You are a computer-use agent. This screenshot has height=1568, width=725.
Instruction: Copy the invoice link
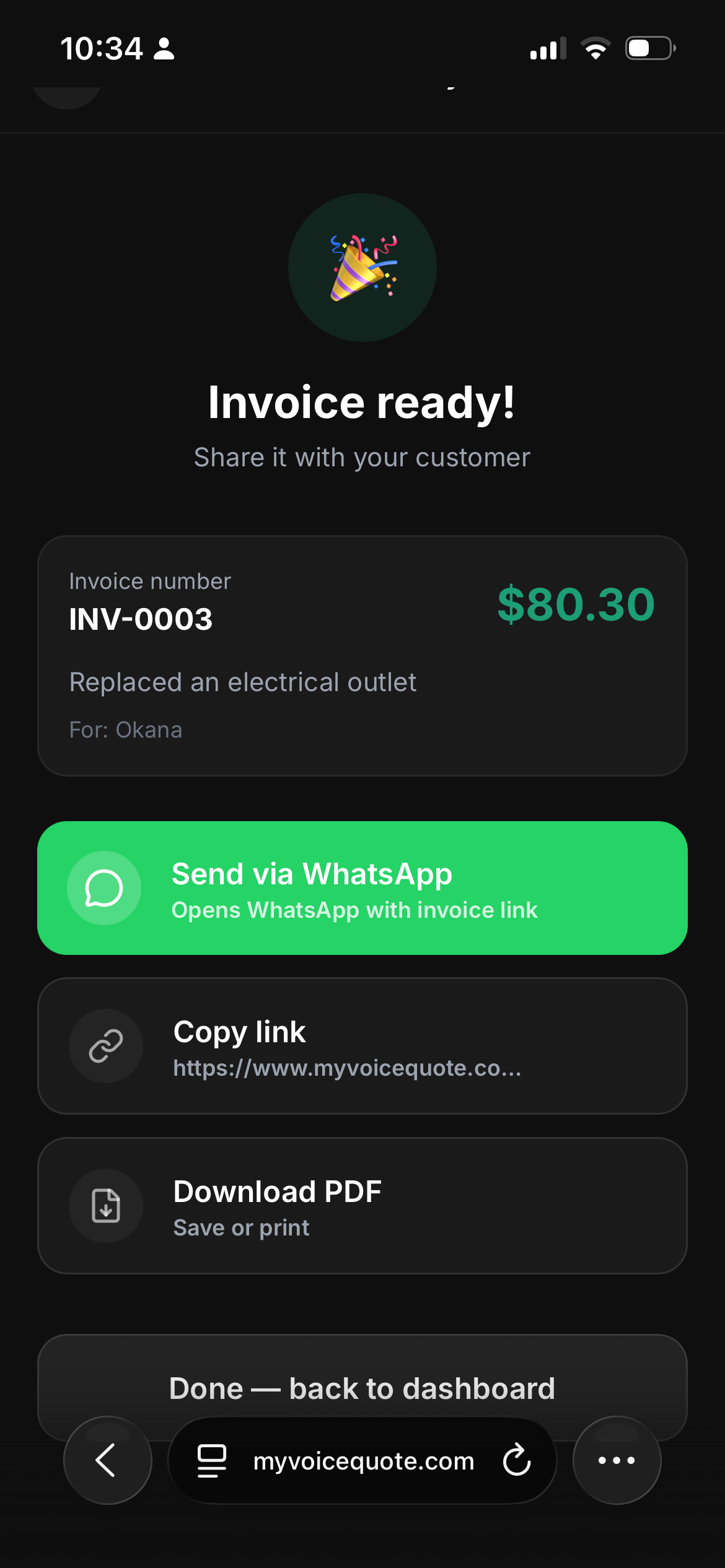pyautogui.click(x=362, y=1046)
